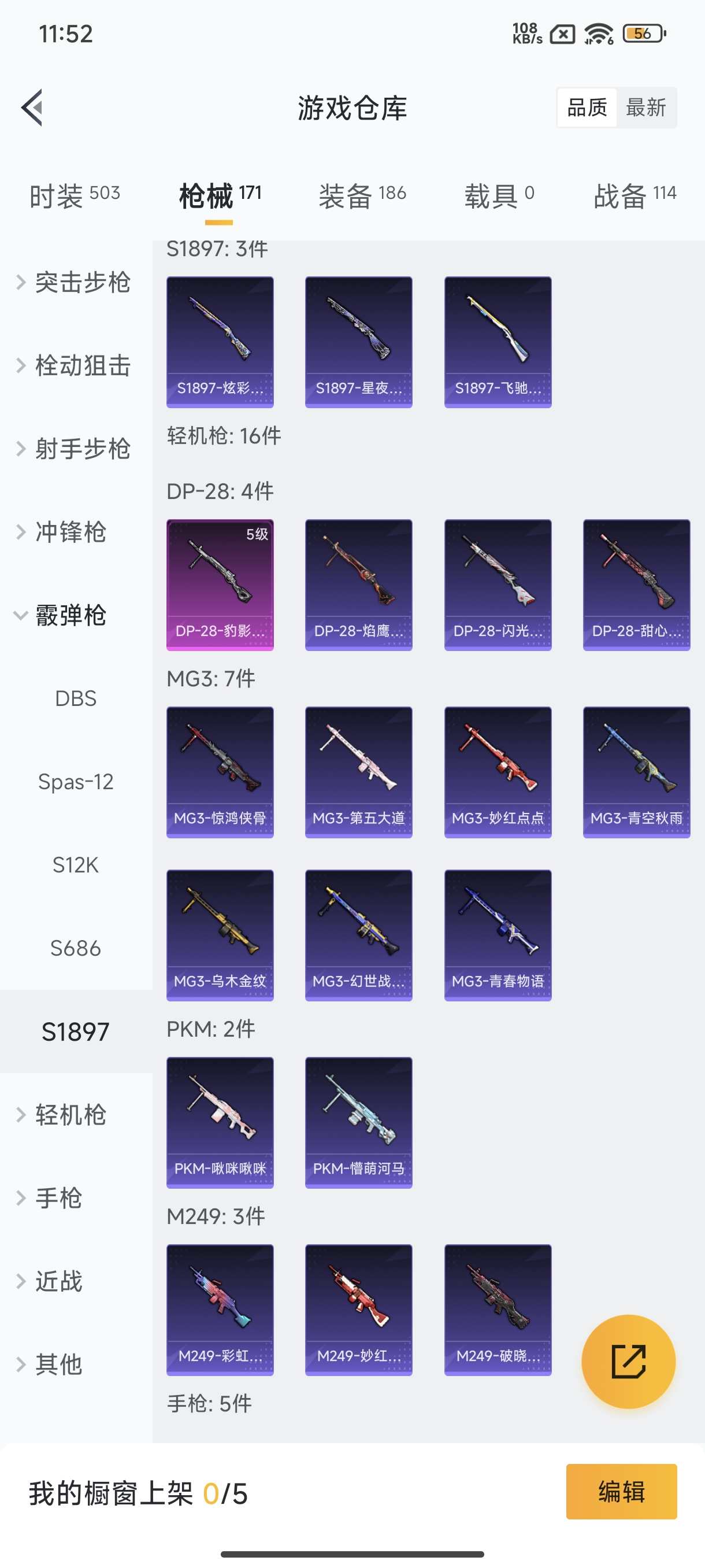This screenshot has height=1568, width=705.
Task: View the S1897-飞驰 shotgun skin
Action: click(x=498, y=341)
